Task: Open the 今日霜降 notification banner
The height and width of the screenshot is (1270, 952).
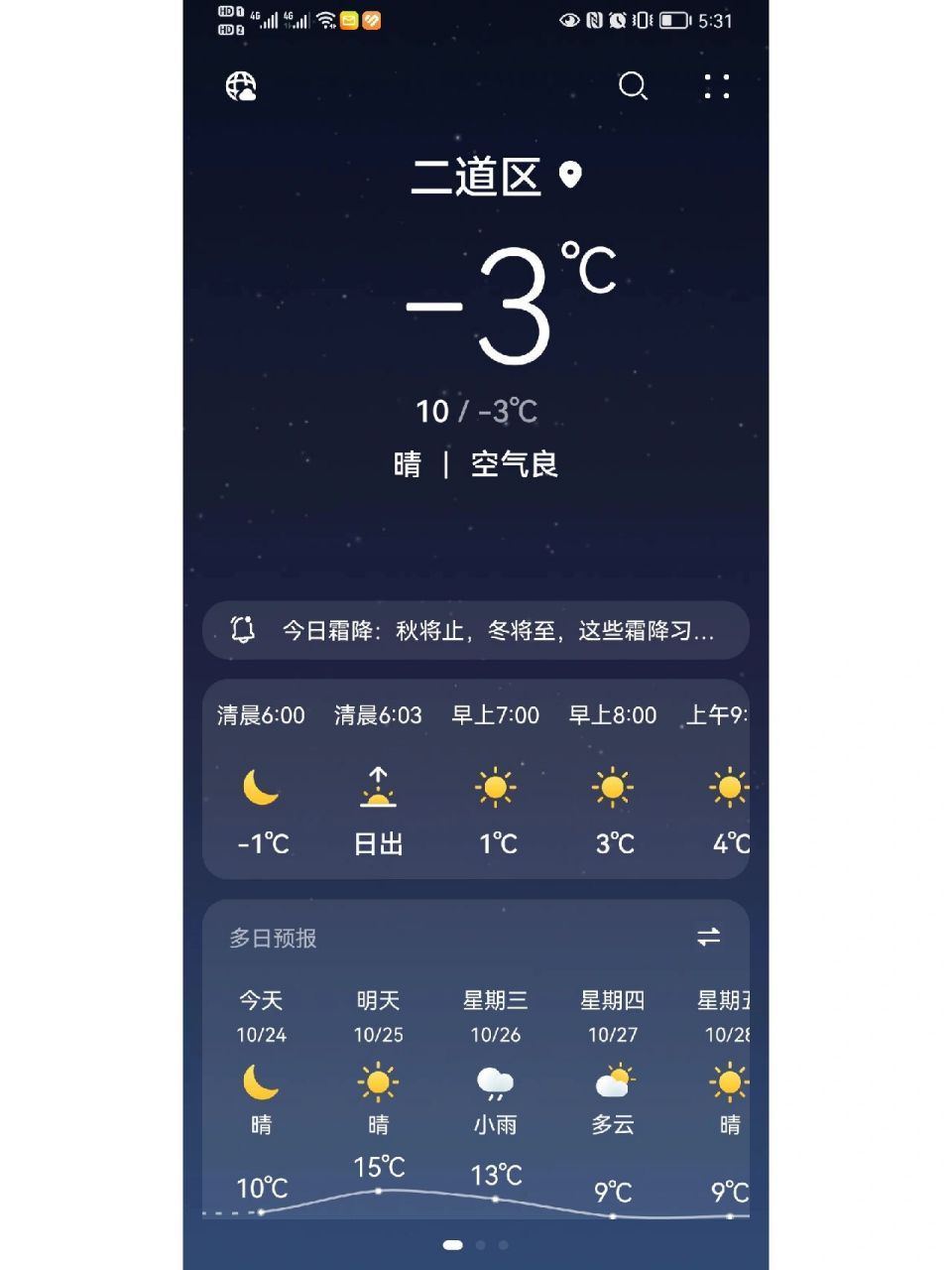Action: [476, 629]
